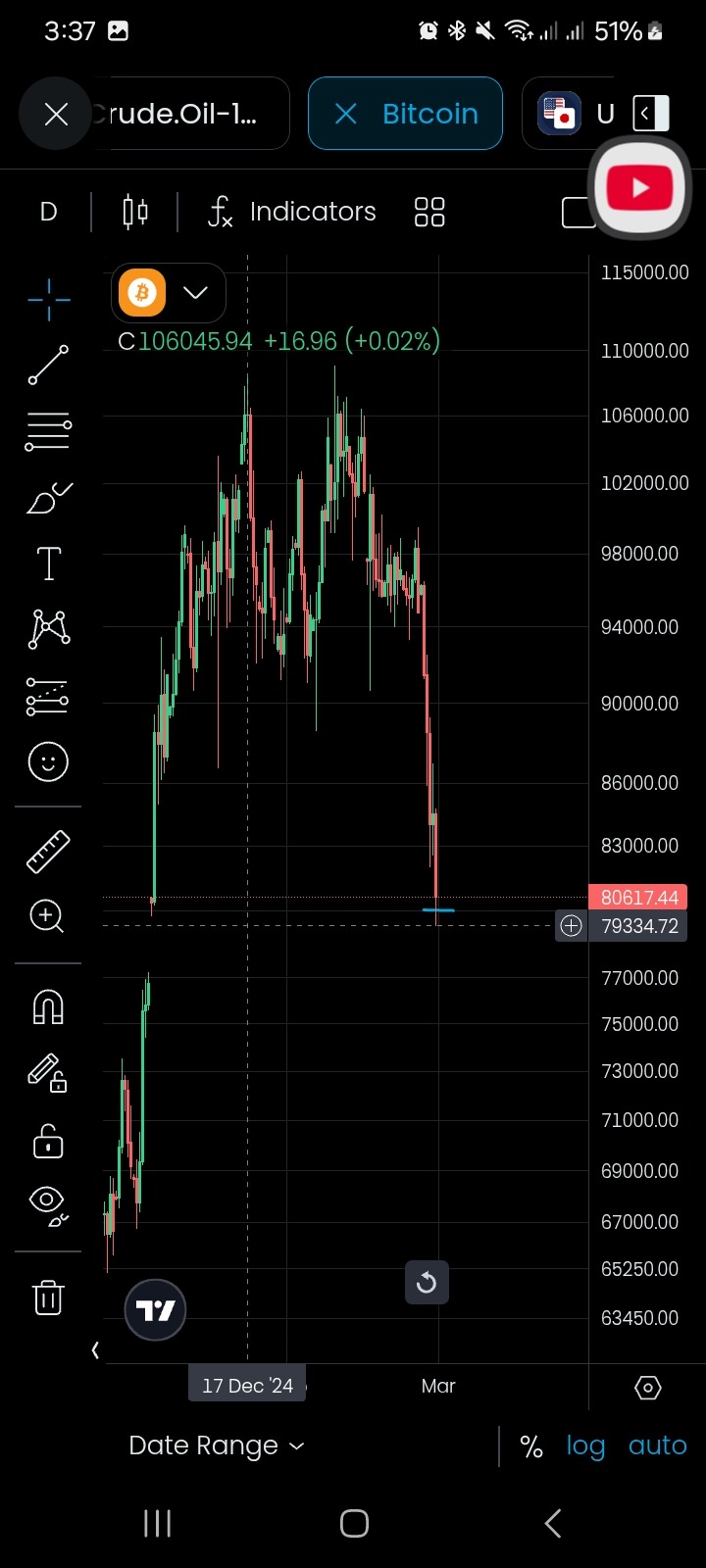Reset the chart view
706x1568 pixels.
[x=427, y=1282]
